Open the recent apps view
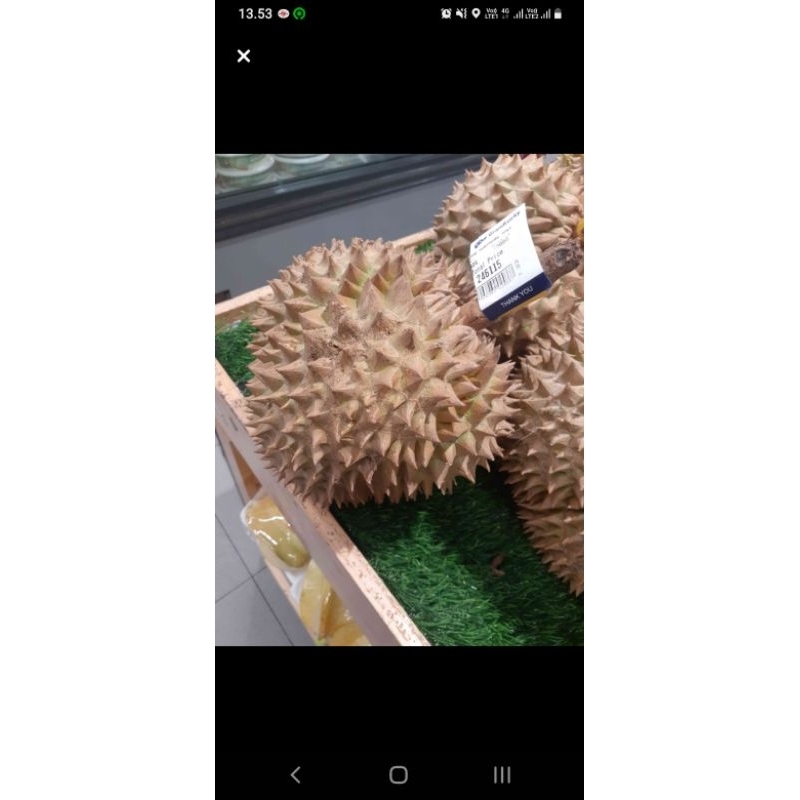This screenshot has width=800, height=800. pyautogui.click(x=502, y=774)
